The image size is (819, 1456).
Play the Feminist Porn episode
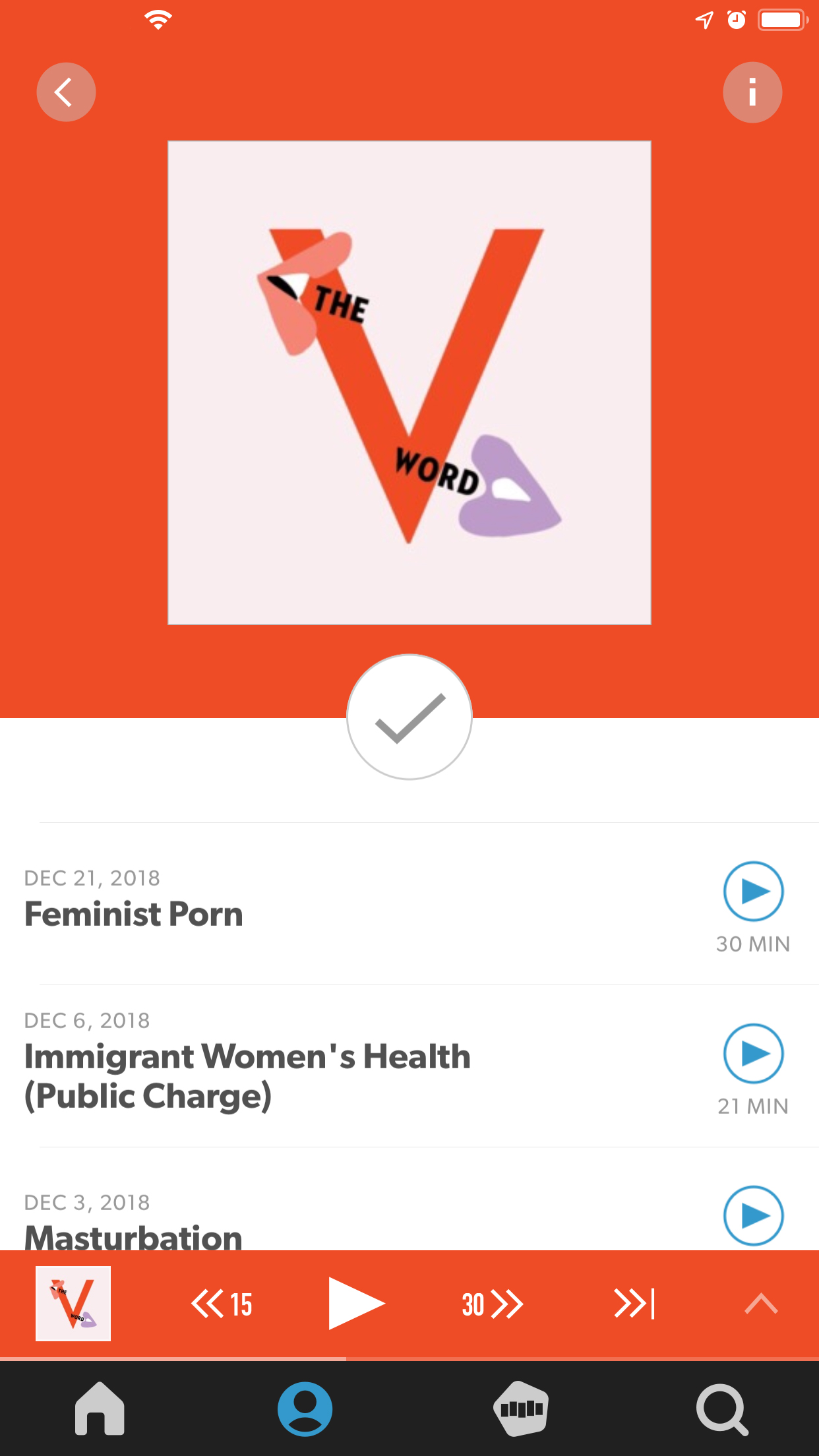click(x=753, y=892)
